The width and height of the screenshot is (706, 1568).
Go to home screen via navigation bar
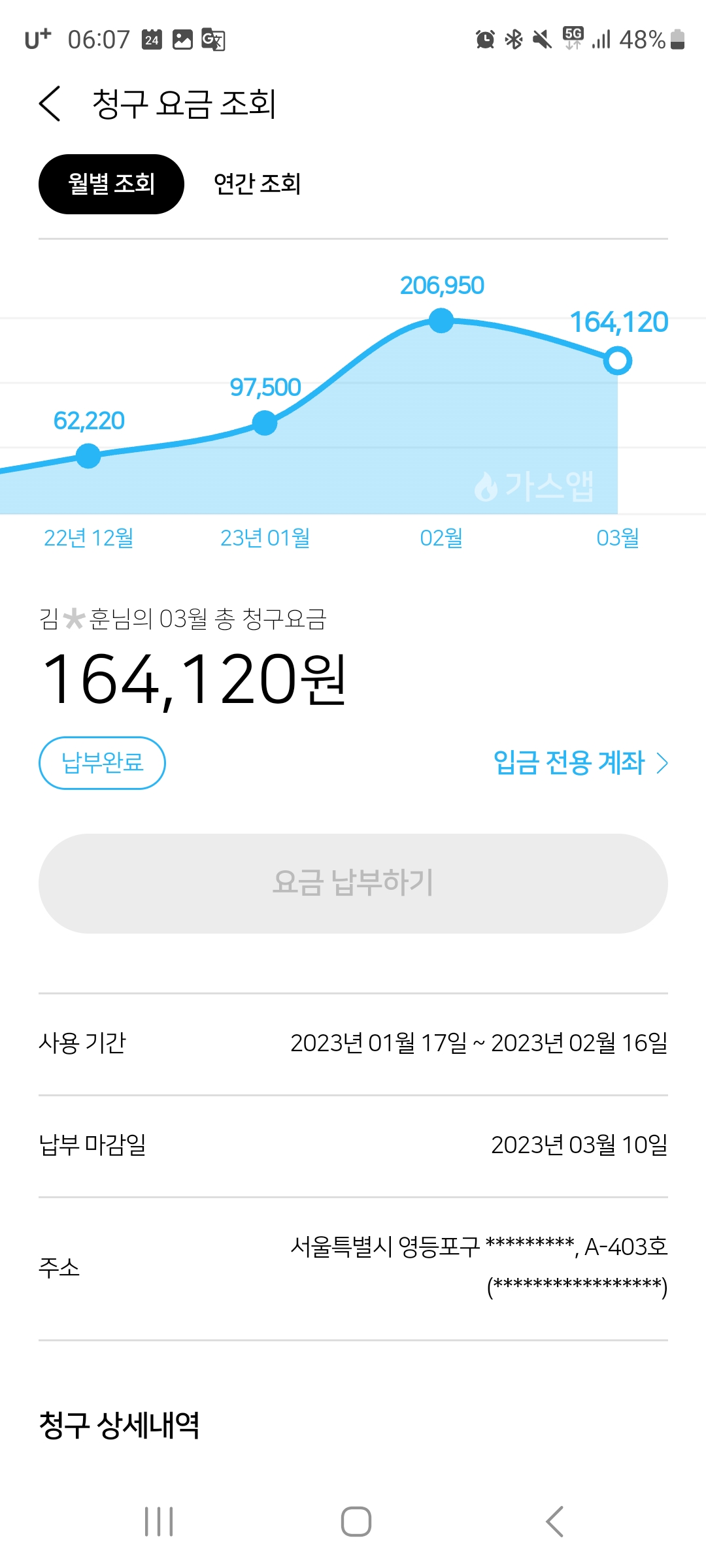tap(356, 1522)
